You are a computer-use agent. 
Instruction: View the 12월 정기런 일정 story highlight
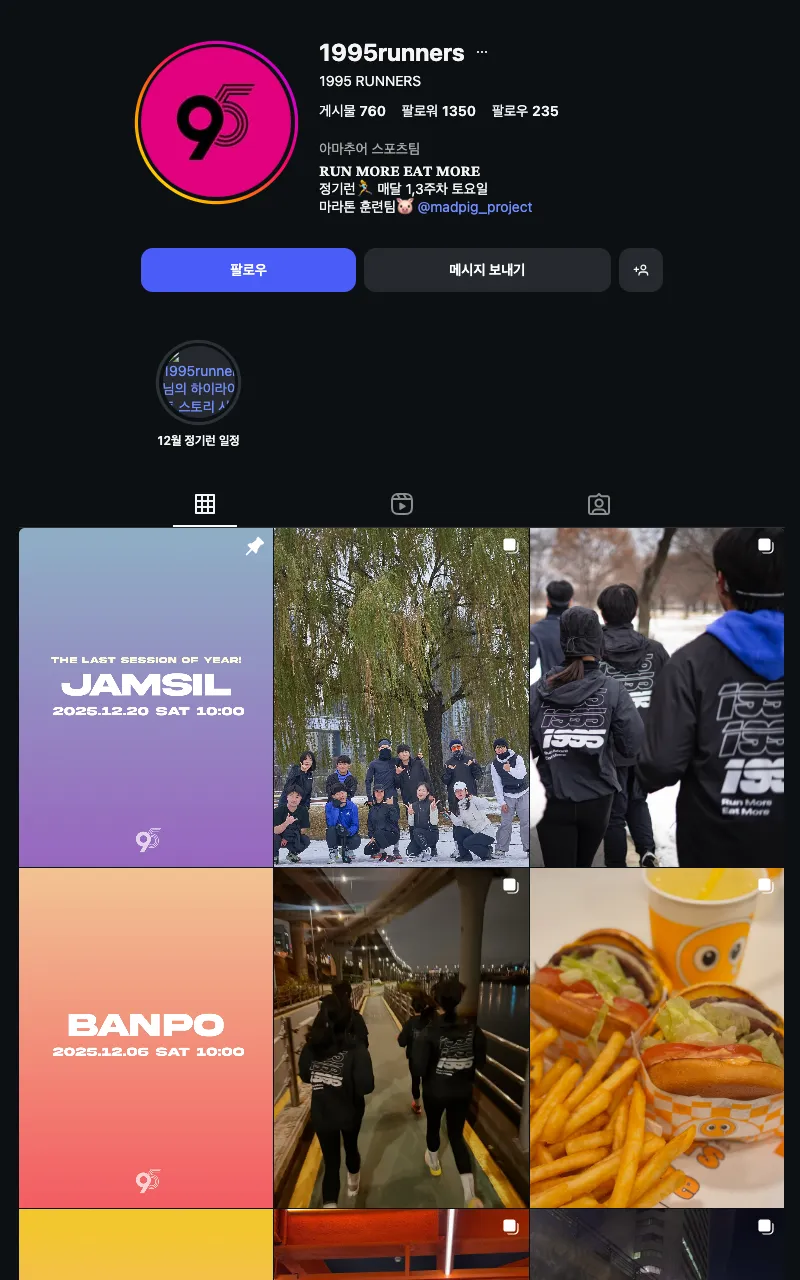[x=198, y=384]
